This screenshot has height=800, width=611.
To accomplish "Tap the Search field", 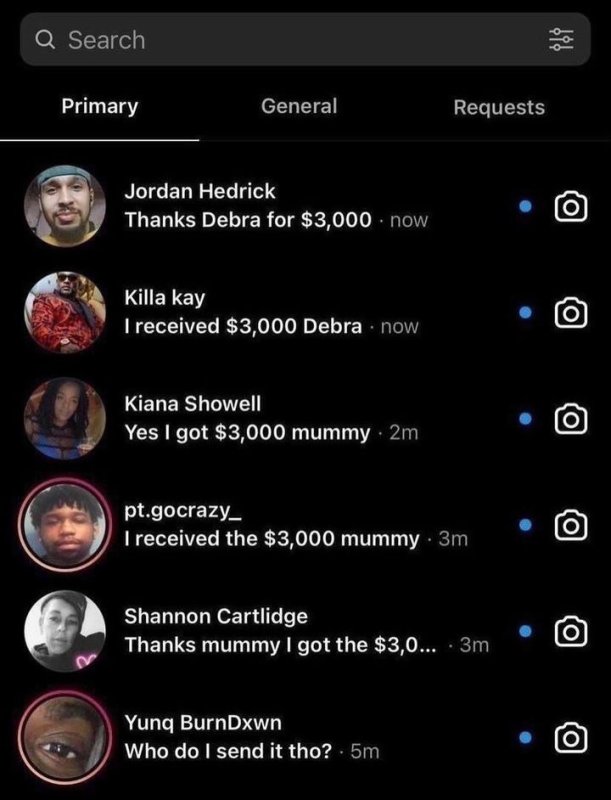I will tap(280, 40).
